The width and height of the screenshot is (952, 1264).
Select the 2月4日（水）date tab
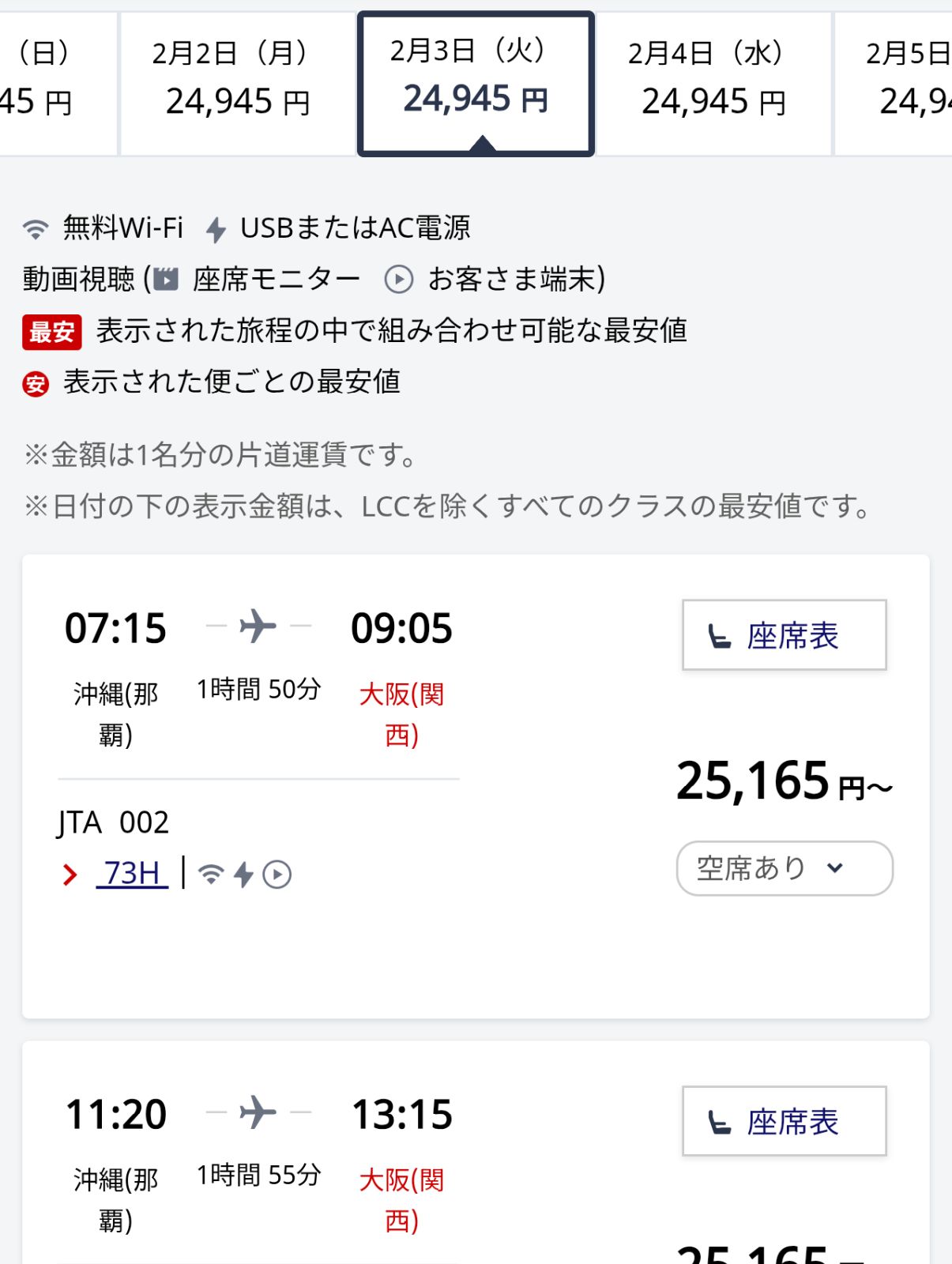point(709,79)
